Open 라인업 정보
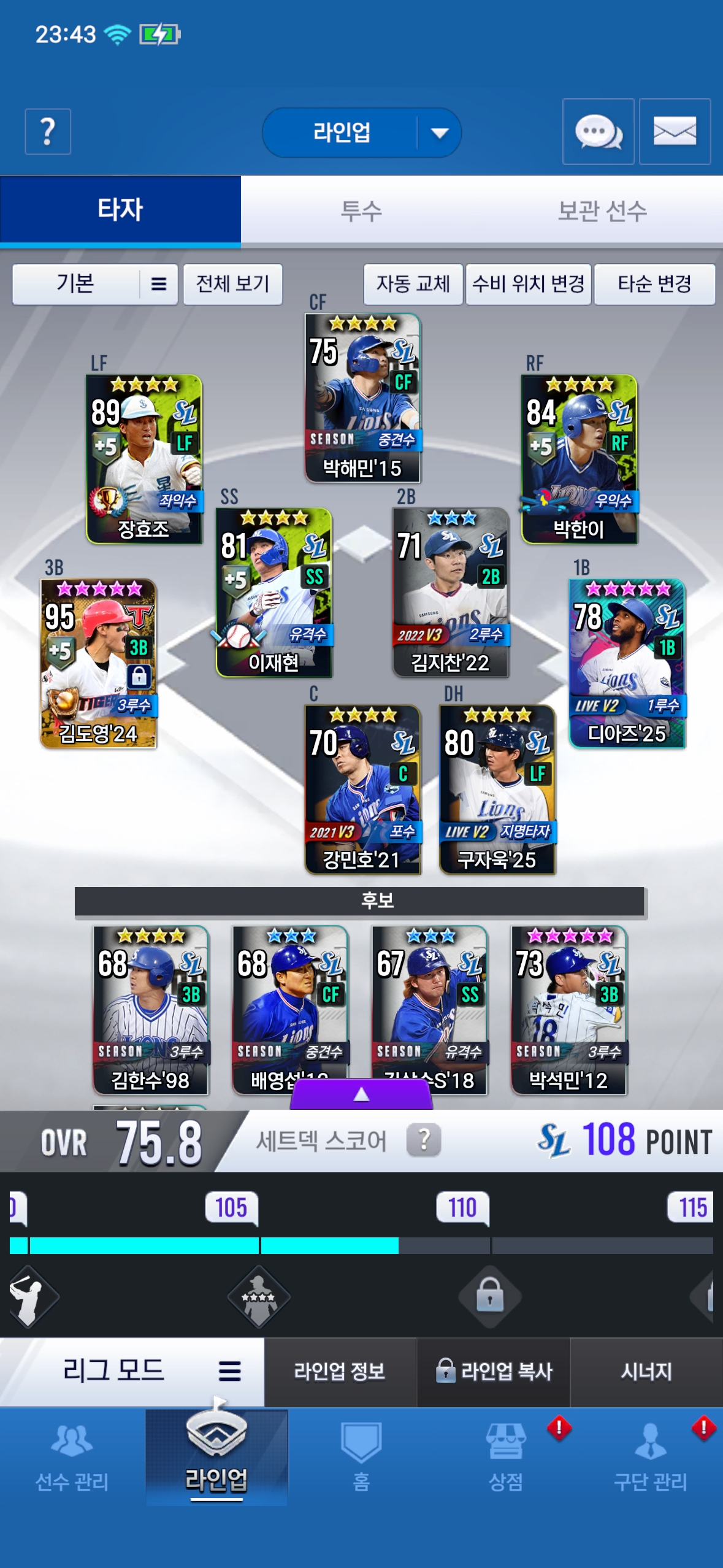 [340, 1371]
